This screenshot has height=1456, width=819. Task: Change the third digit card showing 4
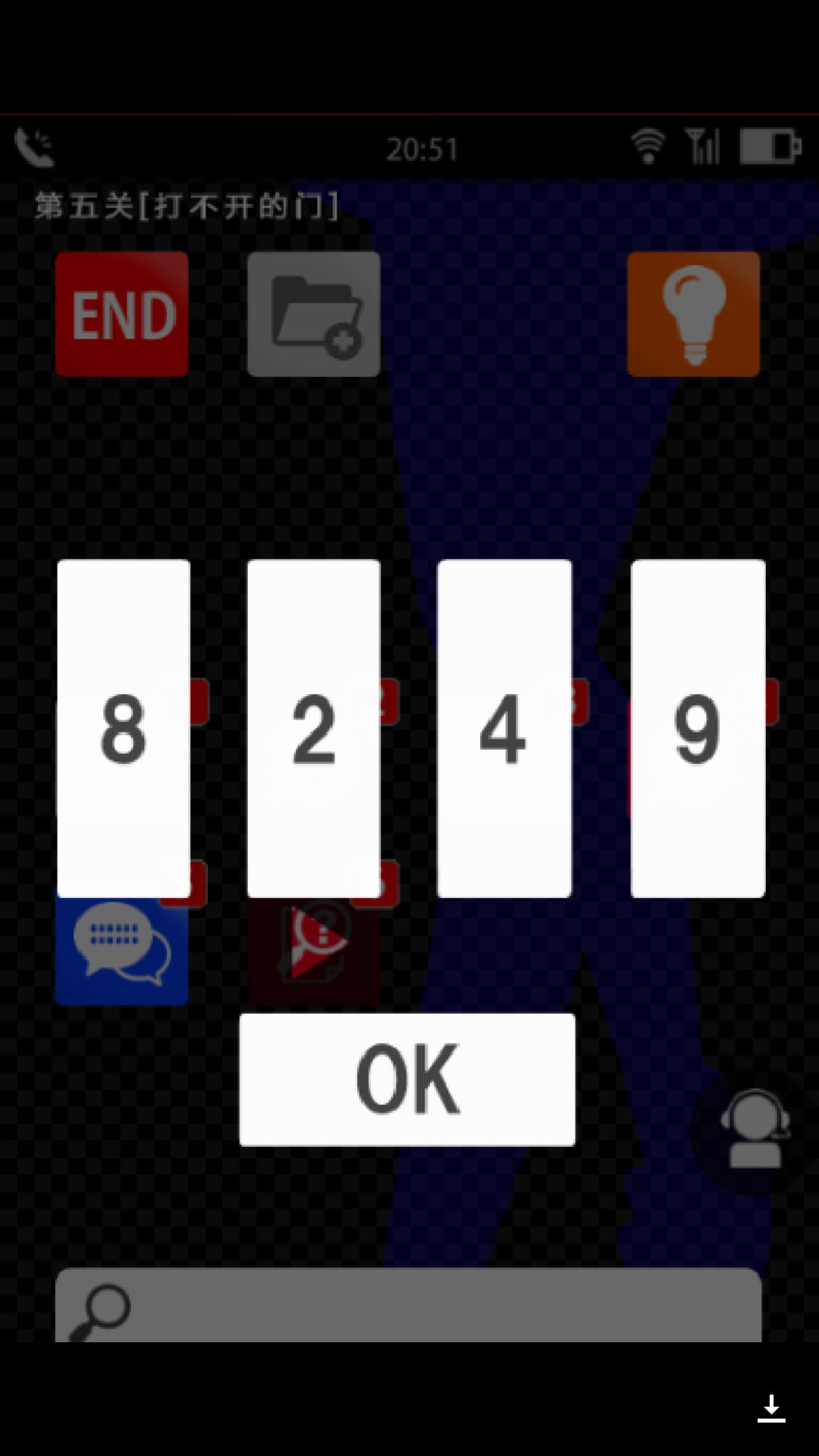[504, 728]
